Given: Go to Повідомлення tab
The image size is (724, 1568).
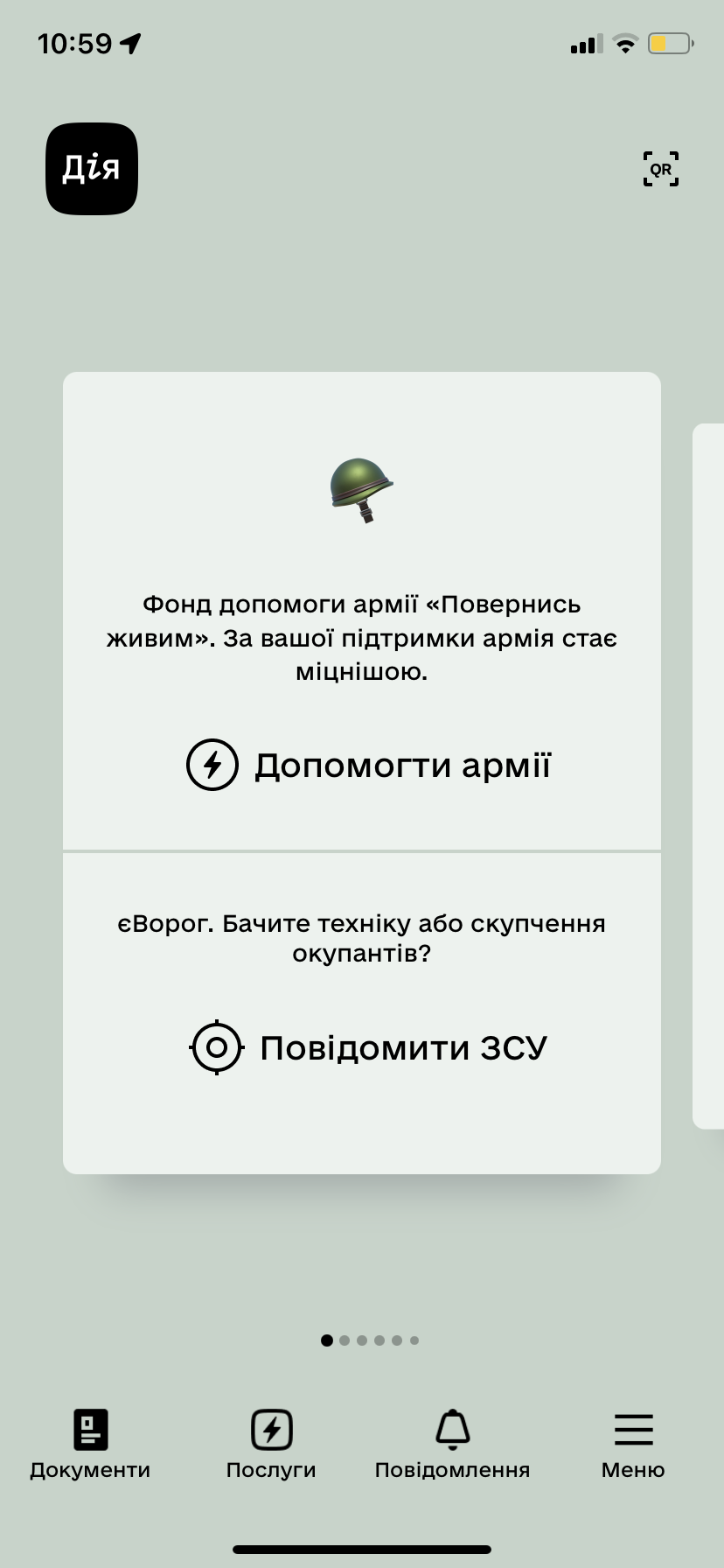Looking at the screenshot, I should [452, 1445].
